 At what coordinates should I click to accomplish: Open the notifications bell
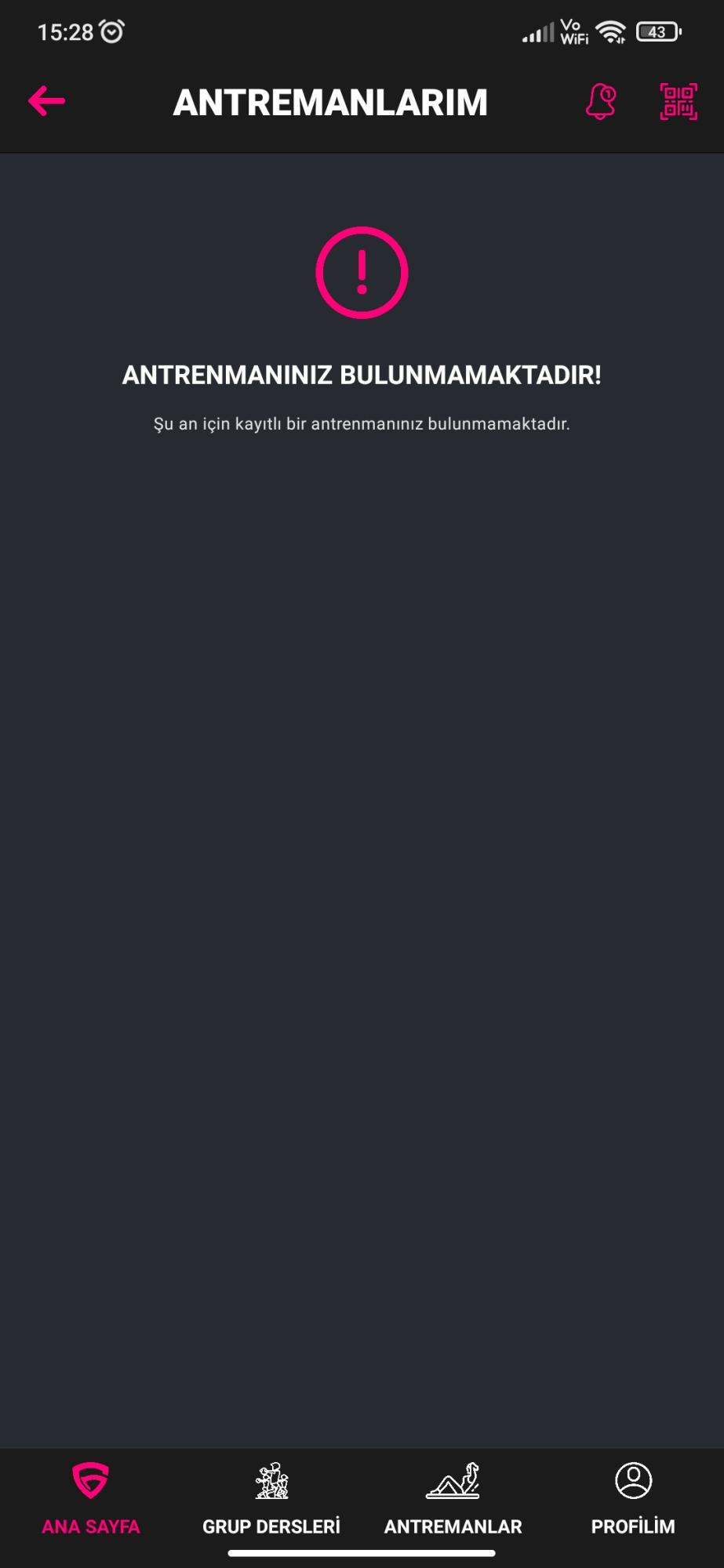[601, 102]
